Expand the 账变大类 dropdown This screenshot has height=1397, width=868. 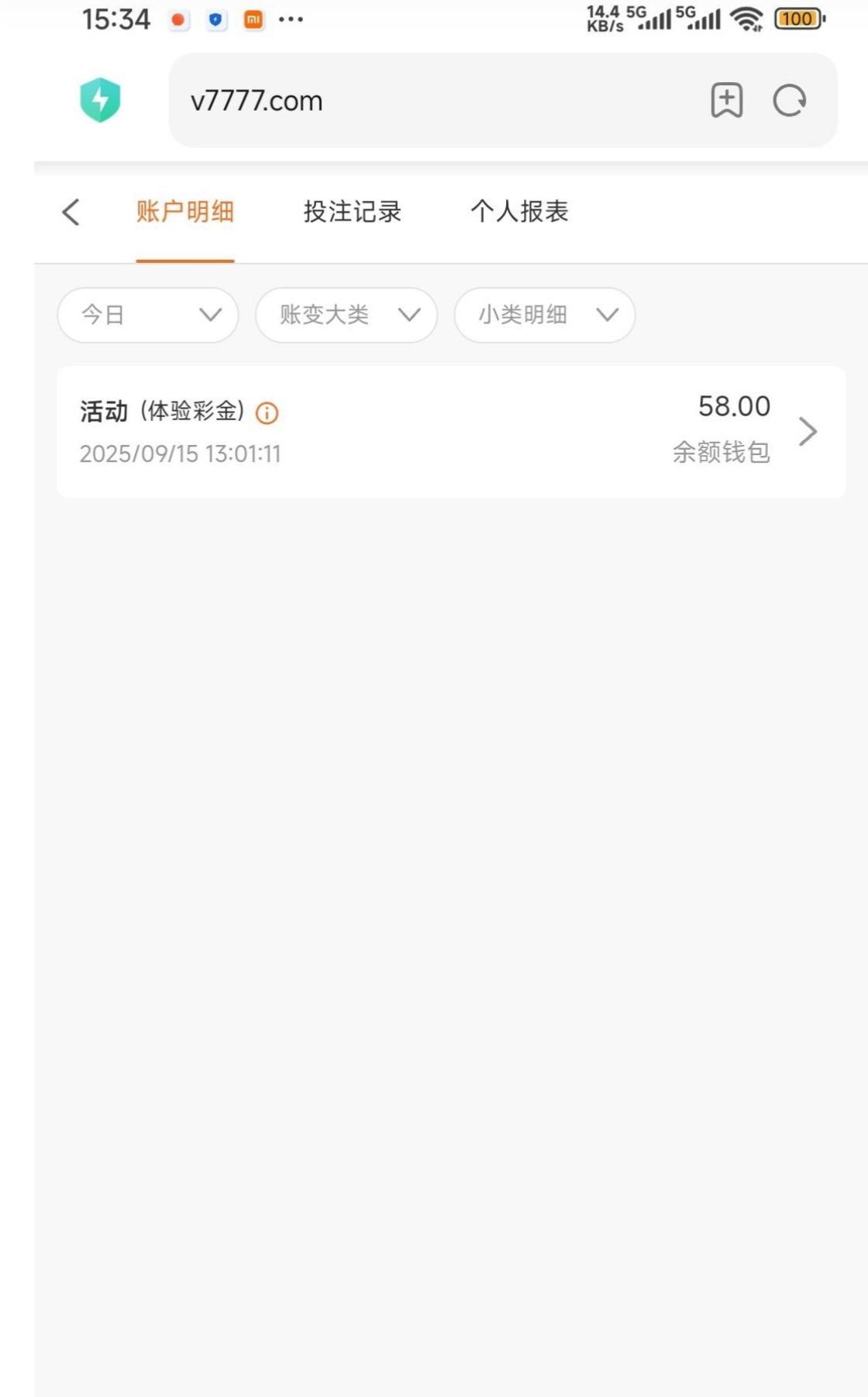[x=346, y=315]
